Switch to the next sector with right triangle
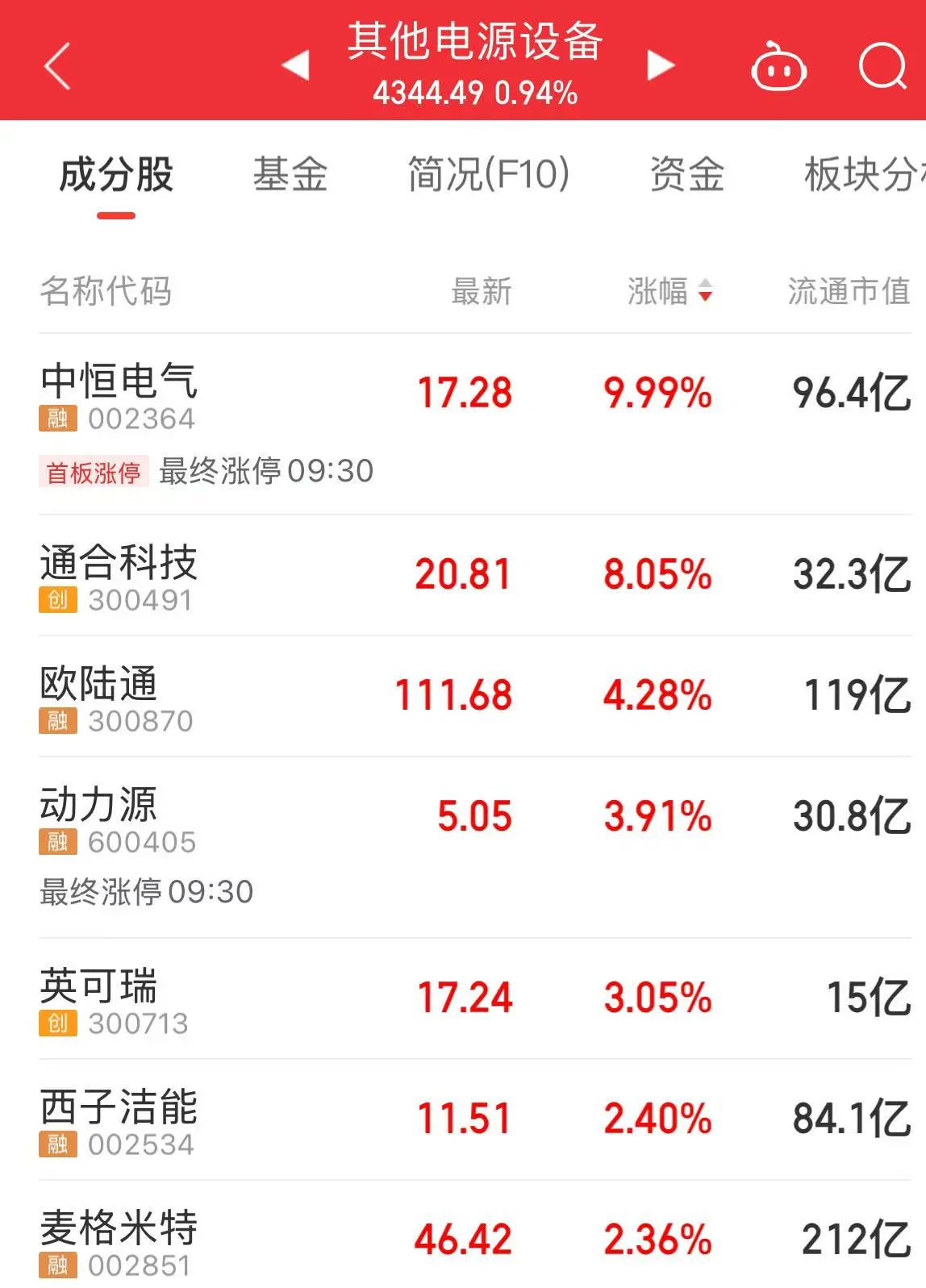Screen dimensions: 926x1288 point(661,65)
